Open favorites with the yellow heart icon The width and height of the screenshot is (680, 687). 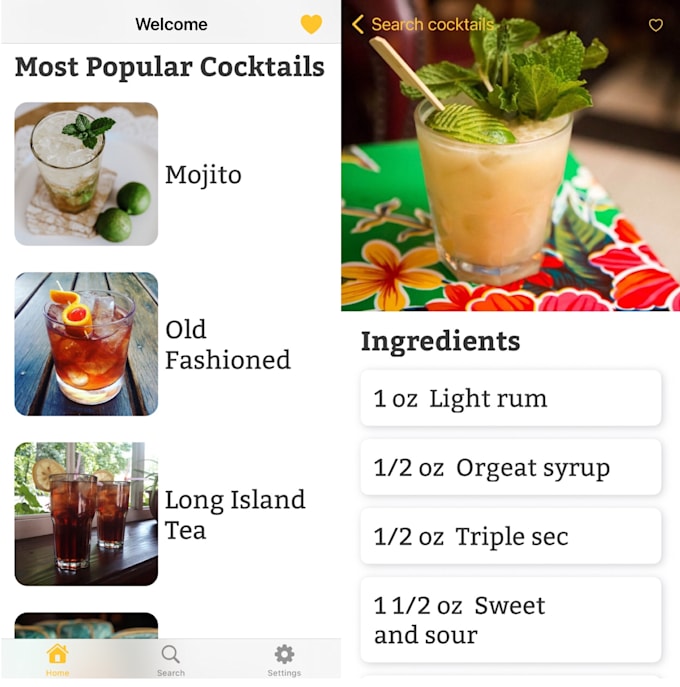(311, 24)
